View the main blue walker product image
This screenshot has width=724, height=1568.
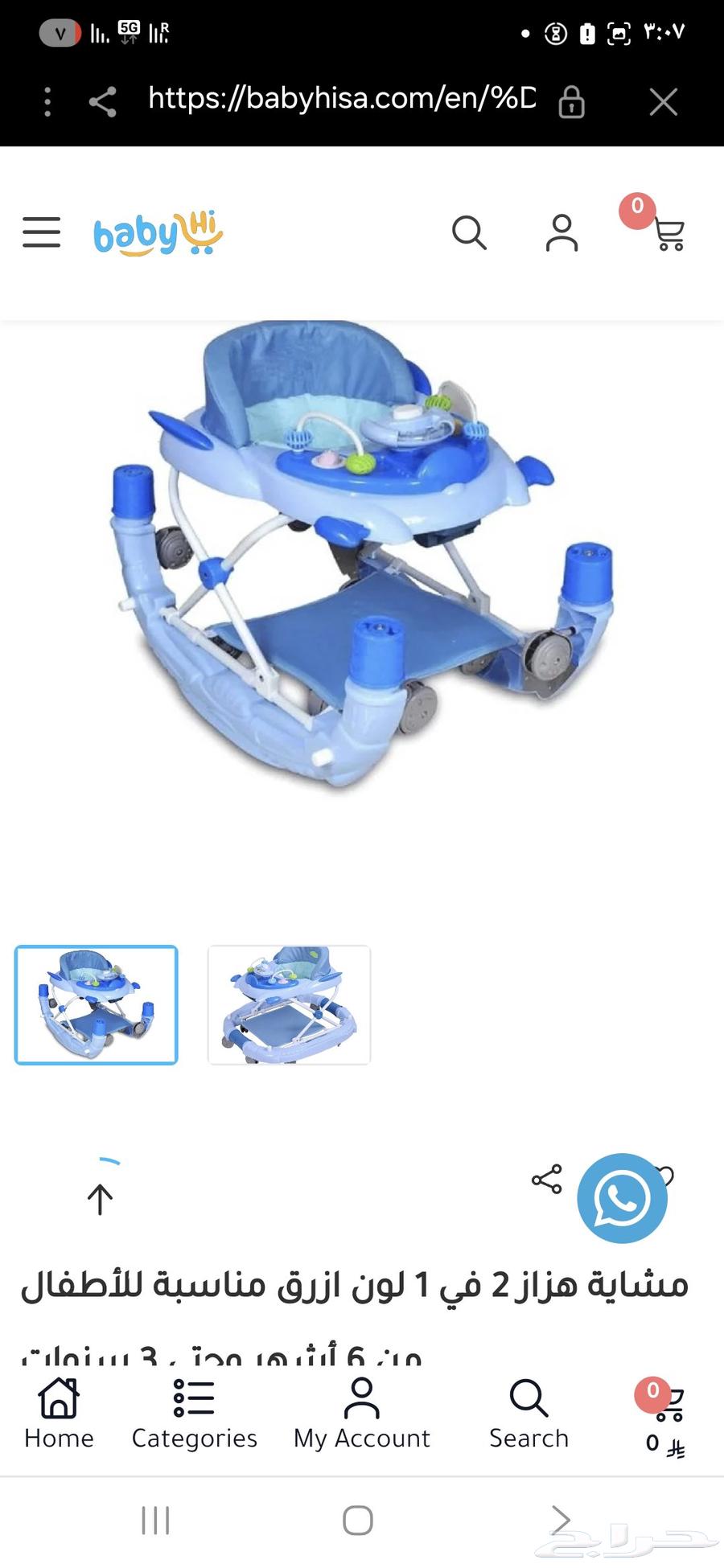point(362,555)
